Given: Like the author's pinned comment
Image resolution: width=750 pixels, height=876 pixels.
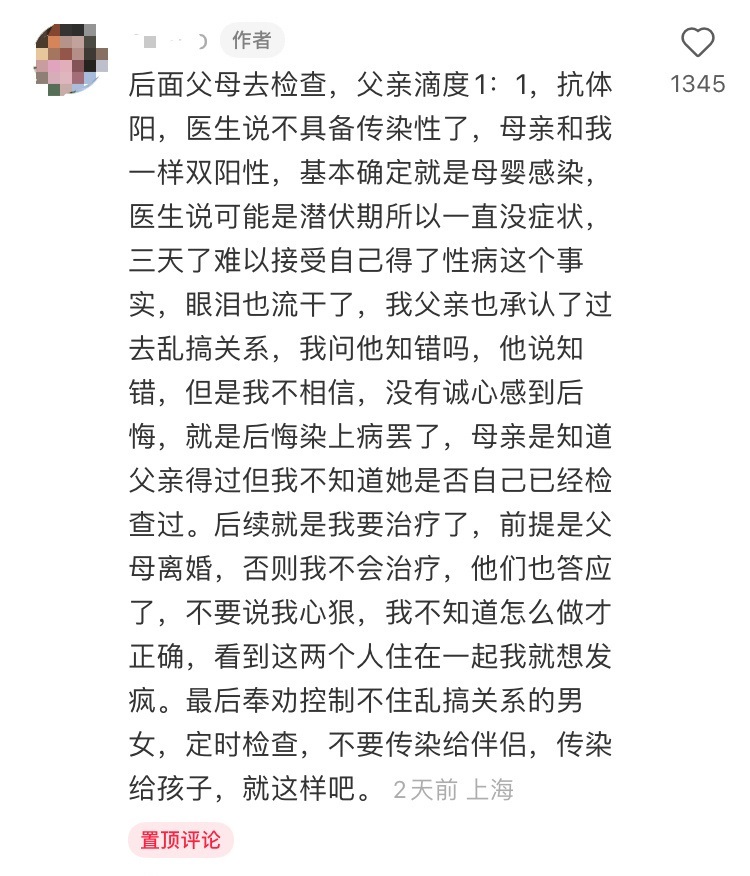Looking at the screenshot, I should click(x=697, y=43).
